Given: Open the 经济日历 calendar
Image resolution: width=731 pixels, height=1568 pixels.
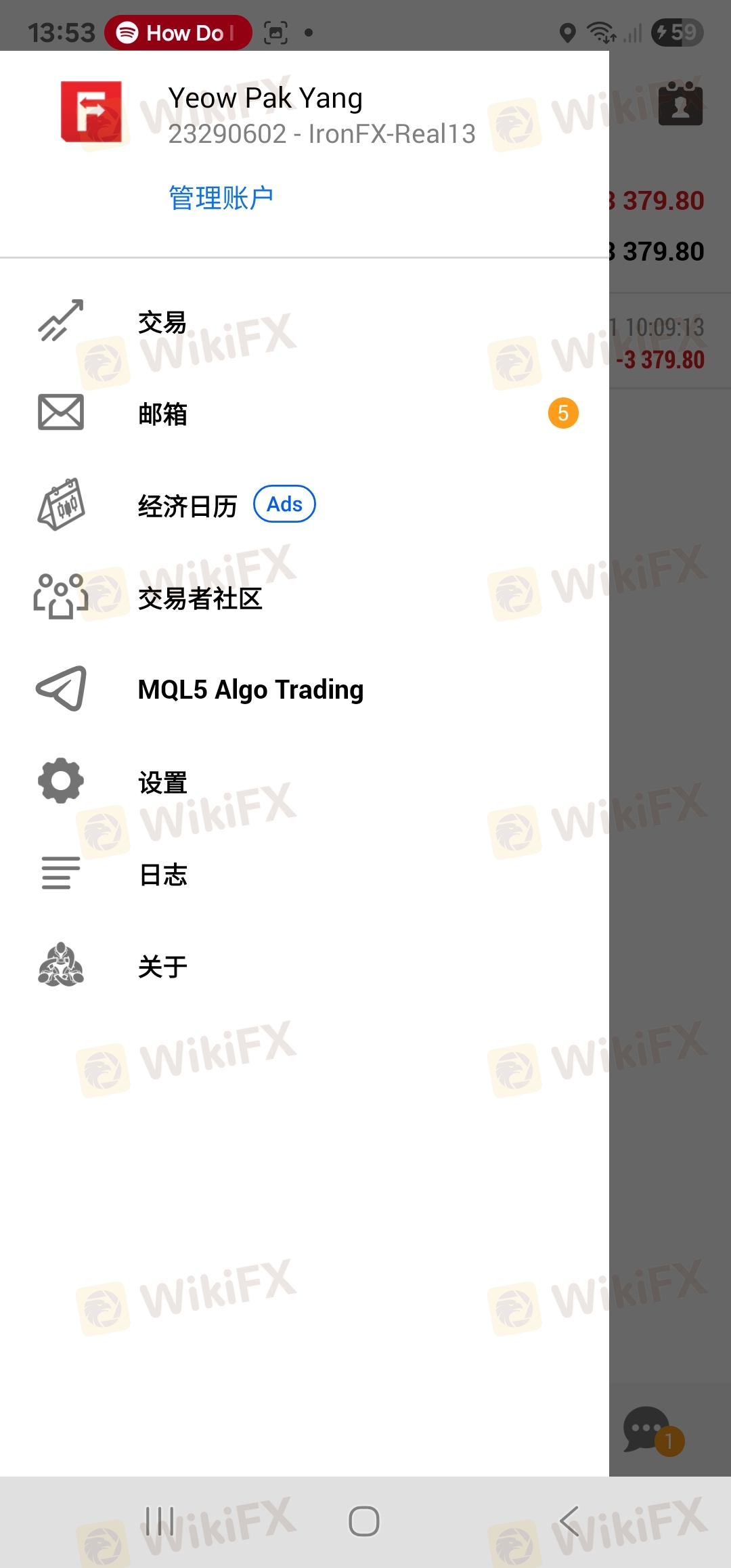Looking at the screenshot, I should pyautogui.click(x=305, y=505).
